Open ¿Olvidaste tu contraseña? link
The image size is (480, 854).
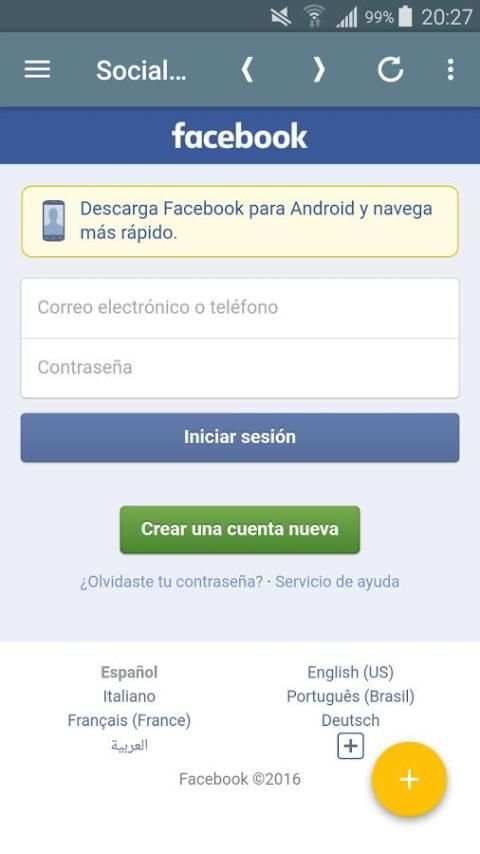(171, 582)
